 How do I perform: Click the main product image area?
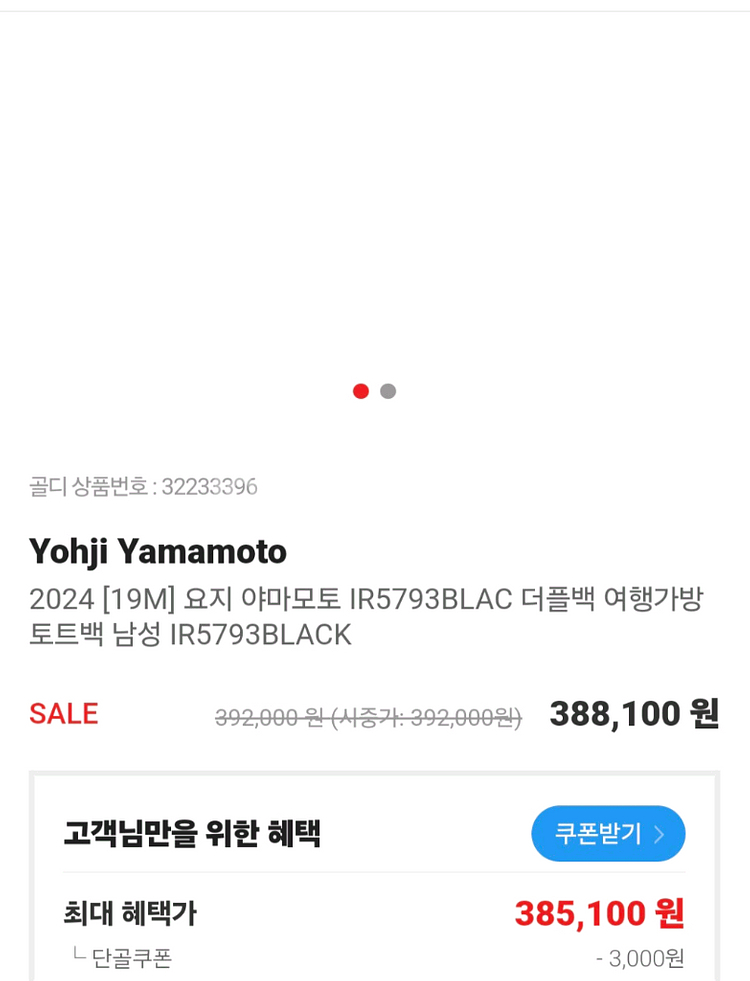click(375, 200)
